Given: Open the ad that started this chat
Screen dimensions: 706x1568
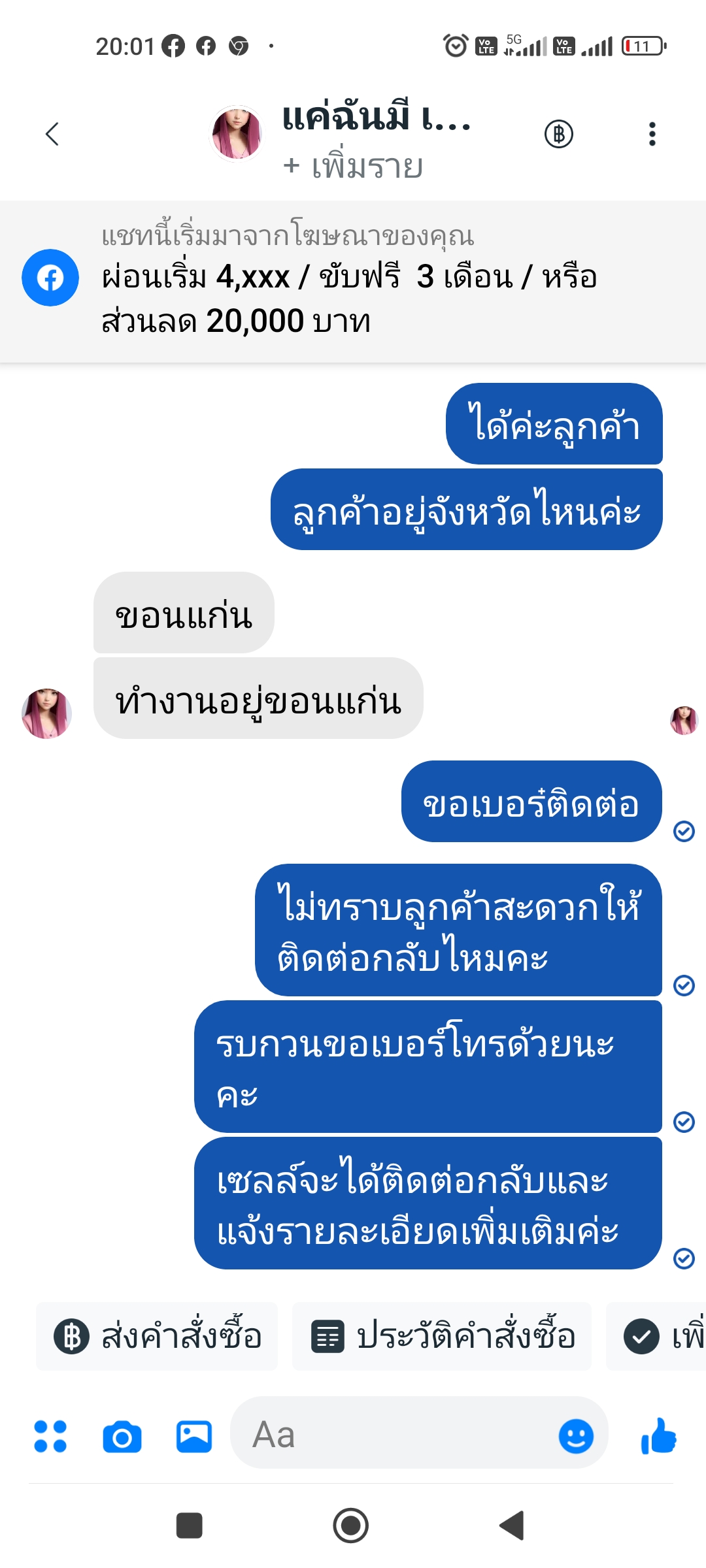Looking at the screenshot, I should [353, 281].
